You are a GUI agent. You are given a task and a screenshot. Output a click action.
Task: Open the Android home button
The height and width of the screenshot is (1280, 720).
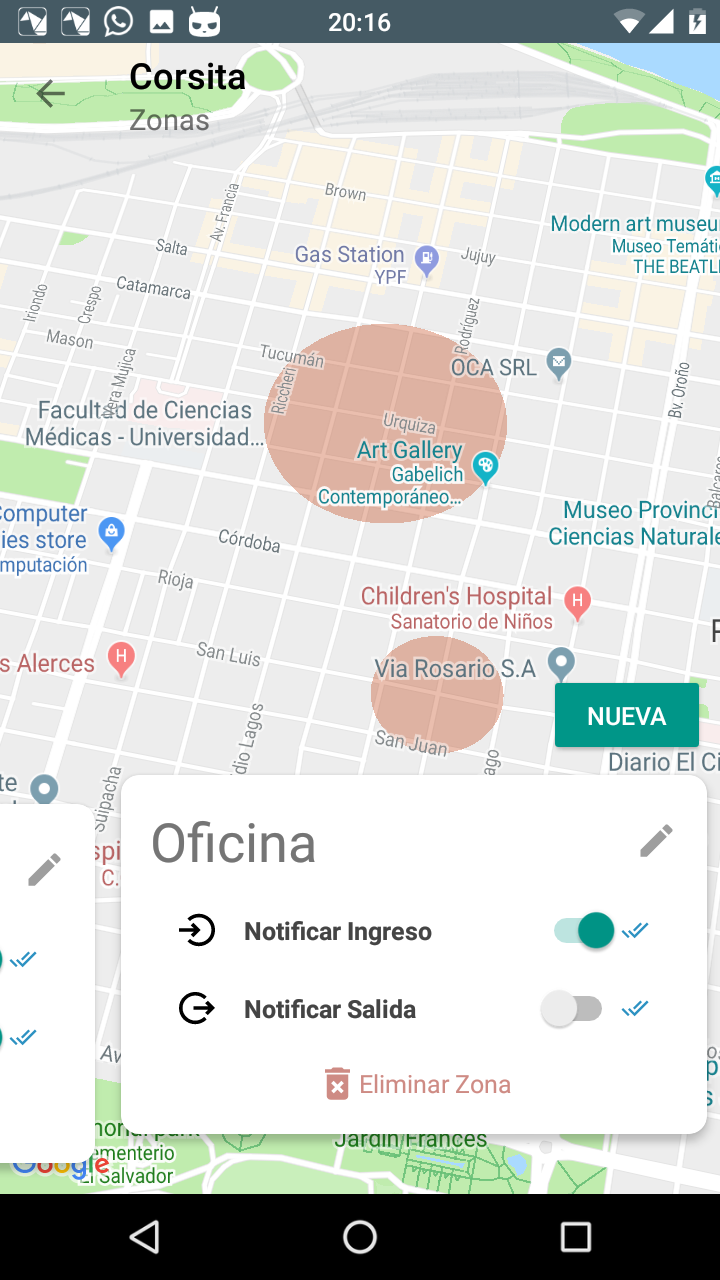pyautogui.click(x=360, y=1237)
